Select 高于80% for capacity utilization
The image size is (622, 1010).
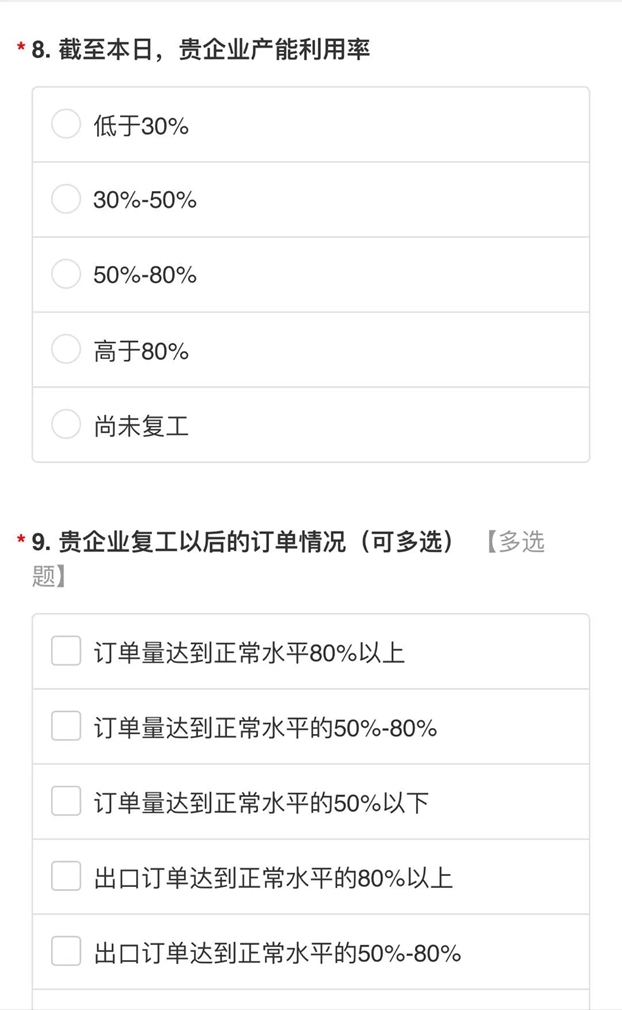(311, 350)
